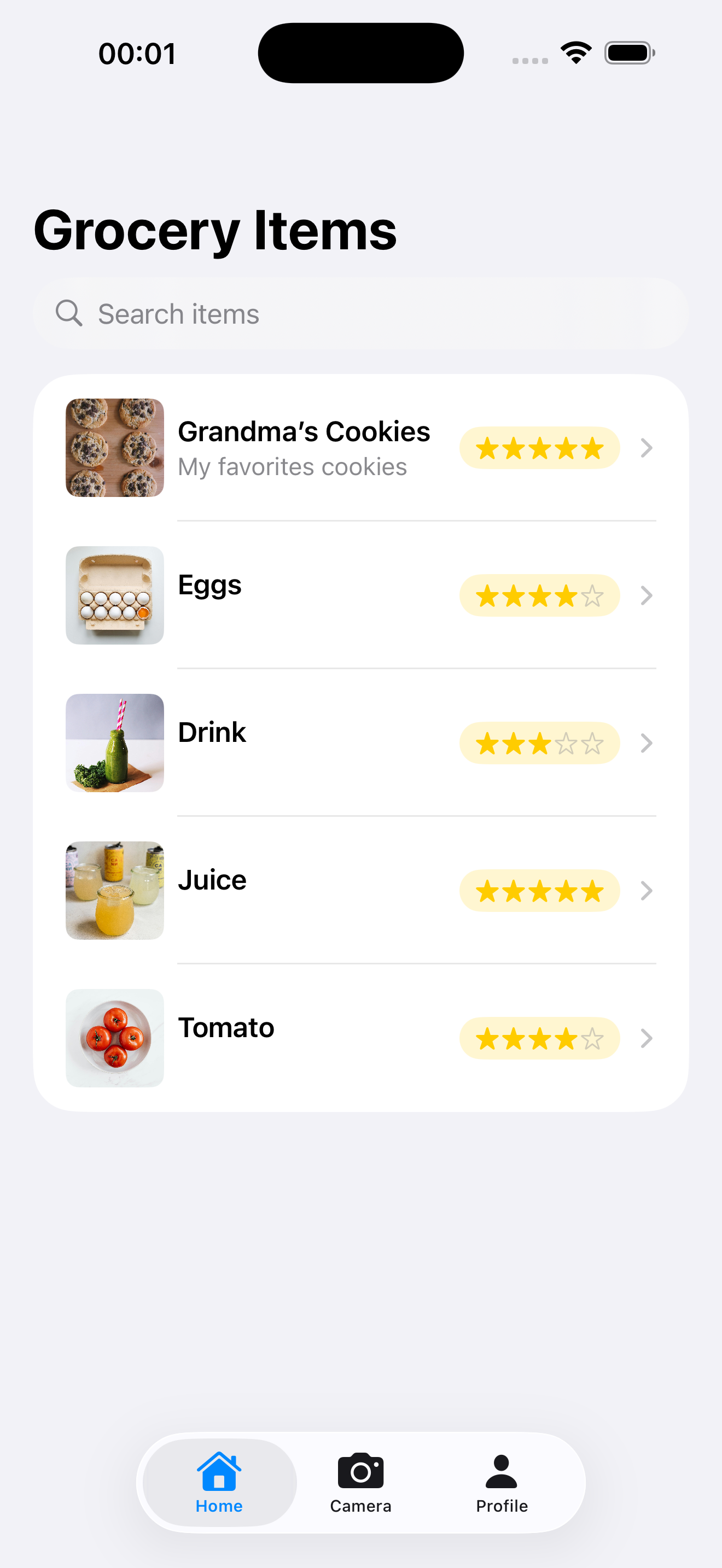Screen dimensions: 722x1568
Task: Expand Grandma's Cookies details via the chevron
Action: click(x=647, y=447)
